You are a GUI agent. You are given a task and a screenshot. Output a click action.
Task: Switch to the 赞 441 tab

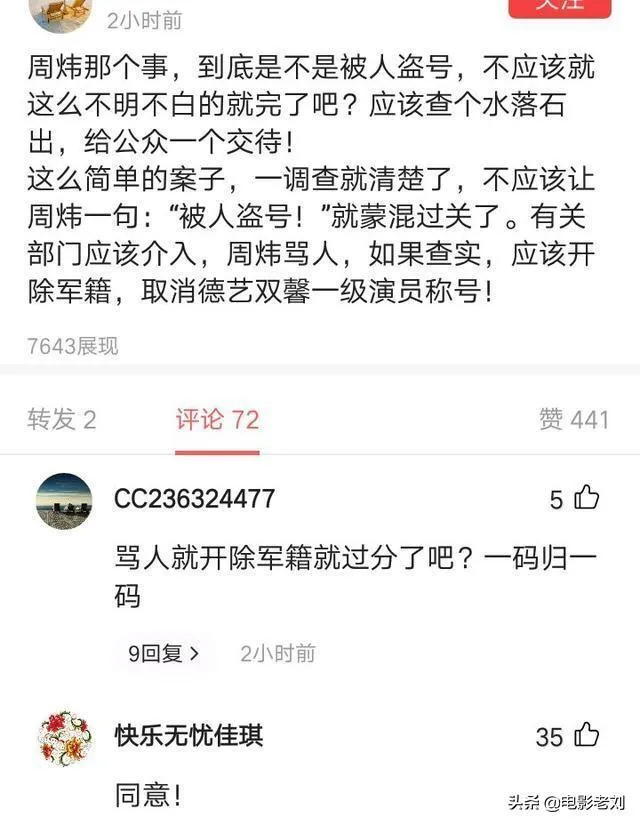[x=573, y=419]
